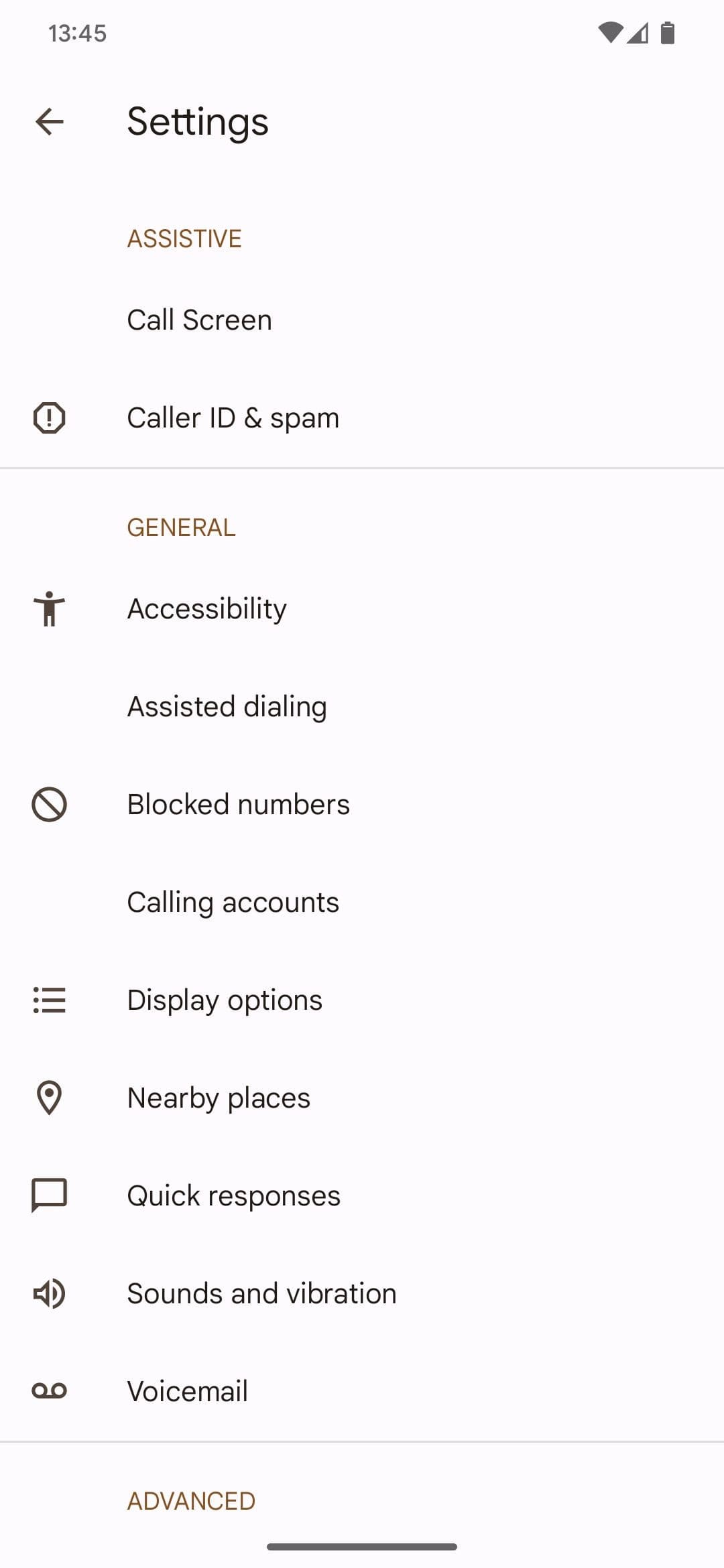Click the Wi-Fi status bar icon
724x1568 pixels.
tap(610, 34)
